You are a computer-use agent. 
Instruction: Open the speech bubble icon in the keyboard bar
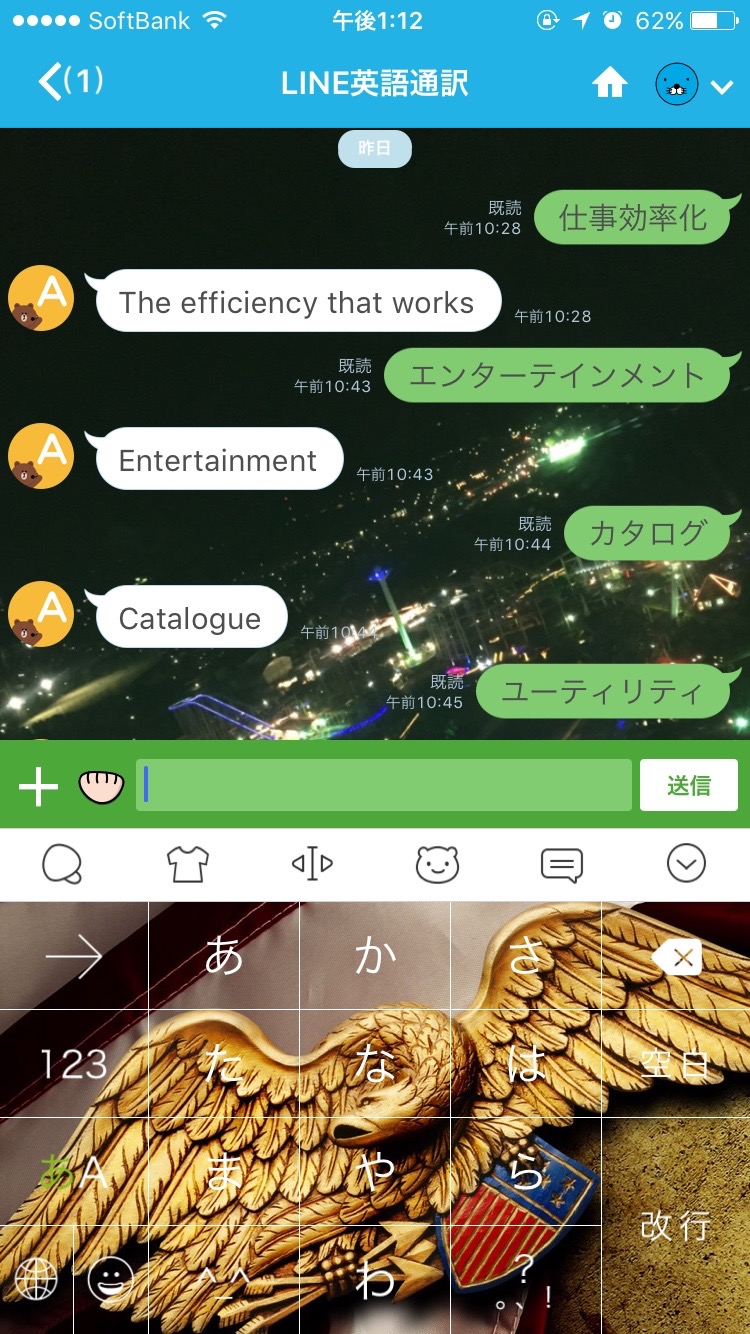tap(561, 862)
